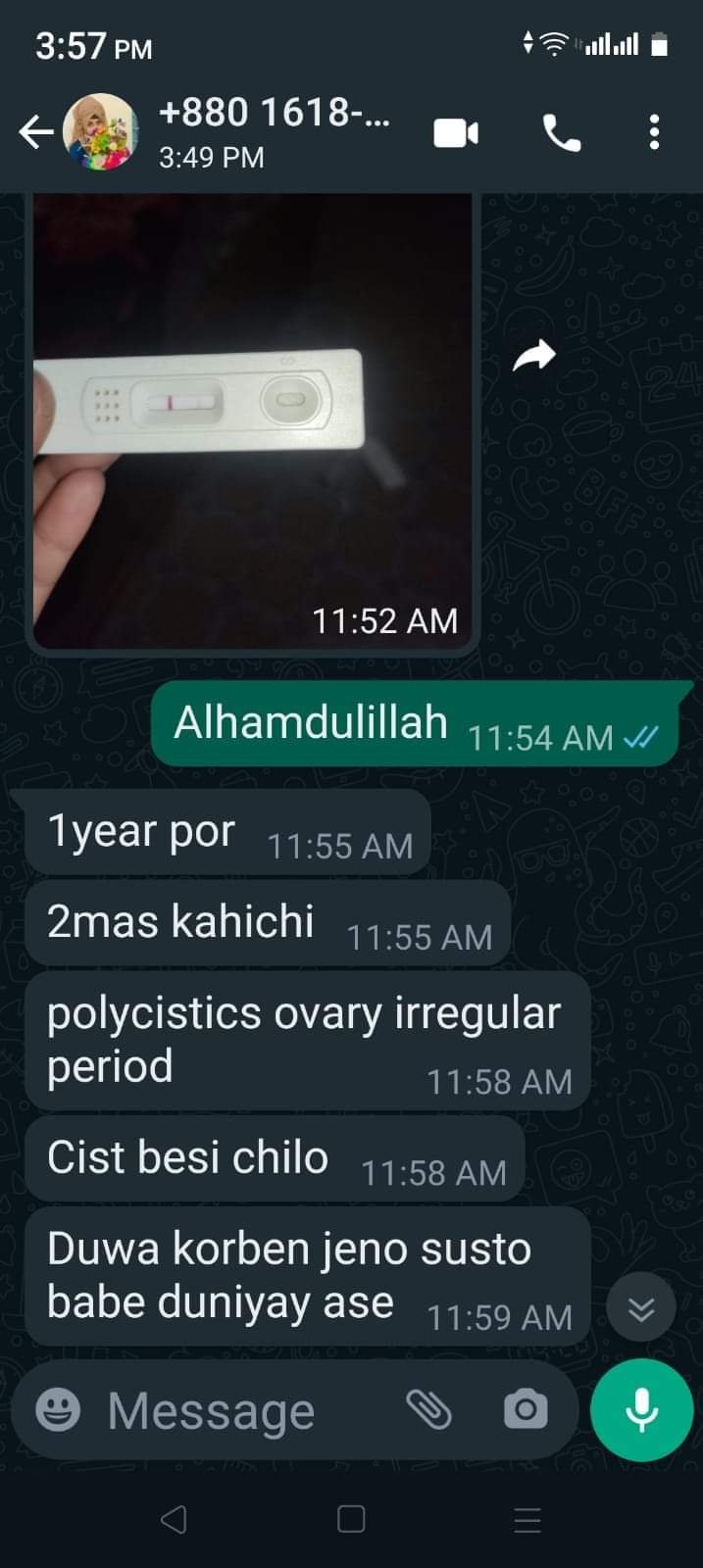Open the contact's profile picture
703x1568 pixels.
(x=100, y=132)
